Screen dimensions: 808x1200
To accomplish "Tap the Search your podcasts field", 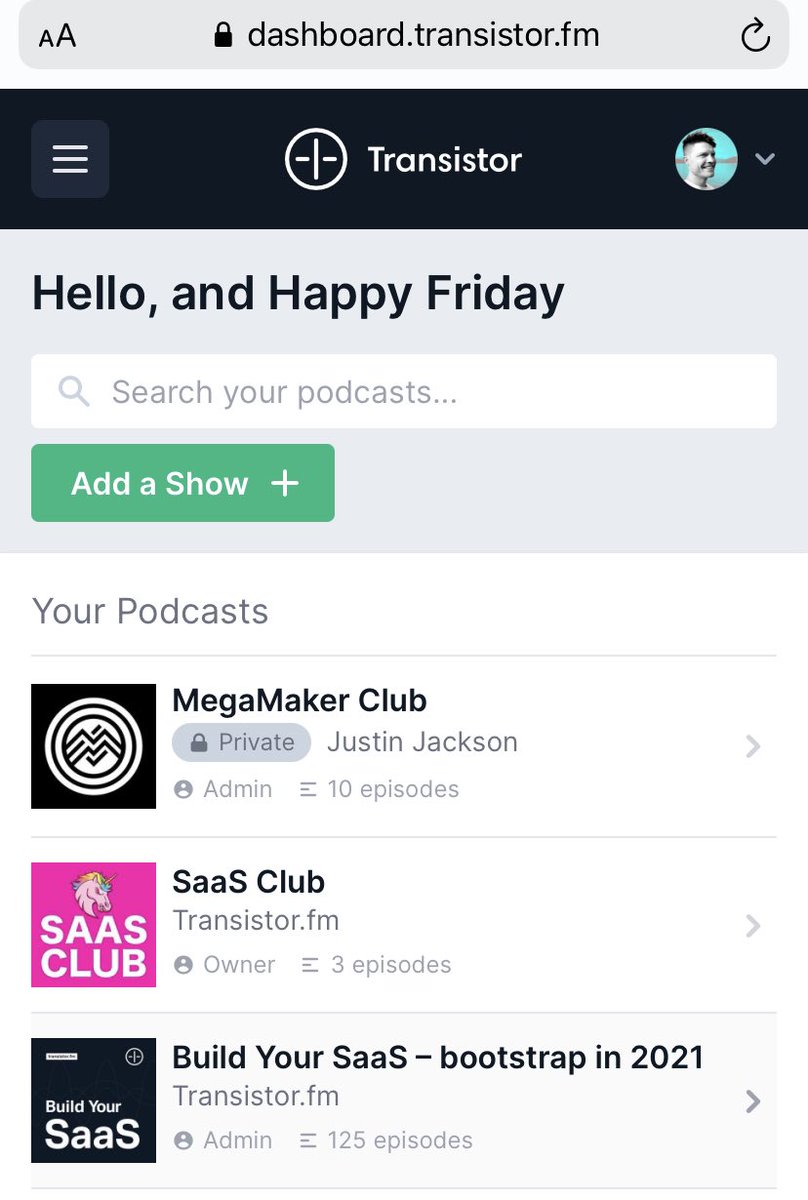I will coord(403,391).
